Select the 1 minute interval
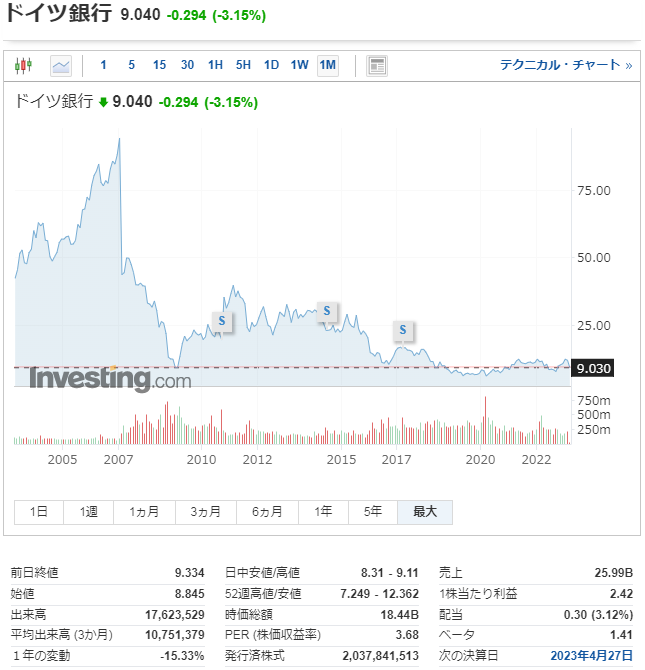This screenshot has height=670, width=645. point(103,66)
